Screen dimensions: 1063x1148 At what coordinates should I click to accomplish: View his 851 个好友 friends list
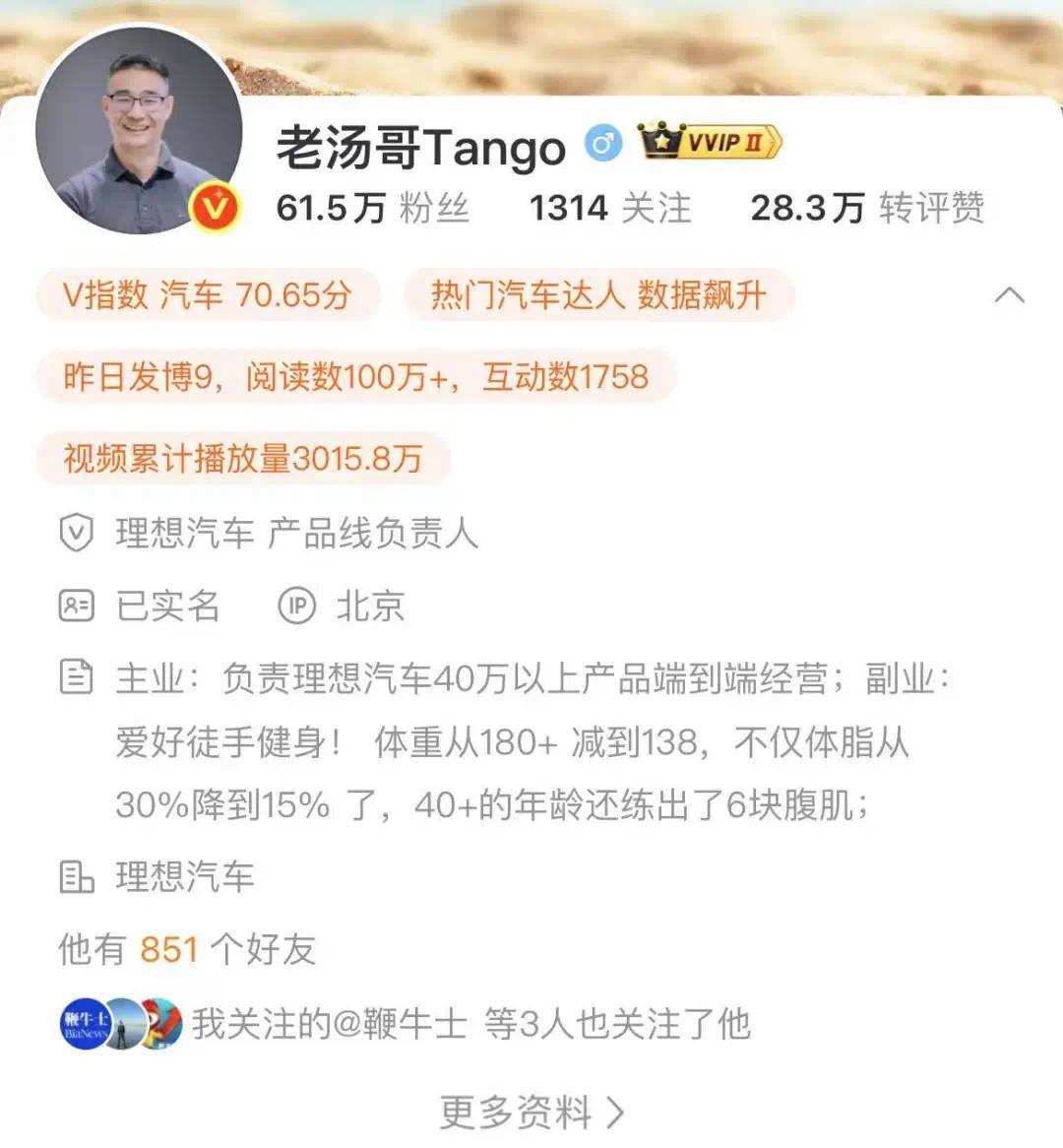[187, 949]
